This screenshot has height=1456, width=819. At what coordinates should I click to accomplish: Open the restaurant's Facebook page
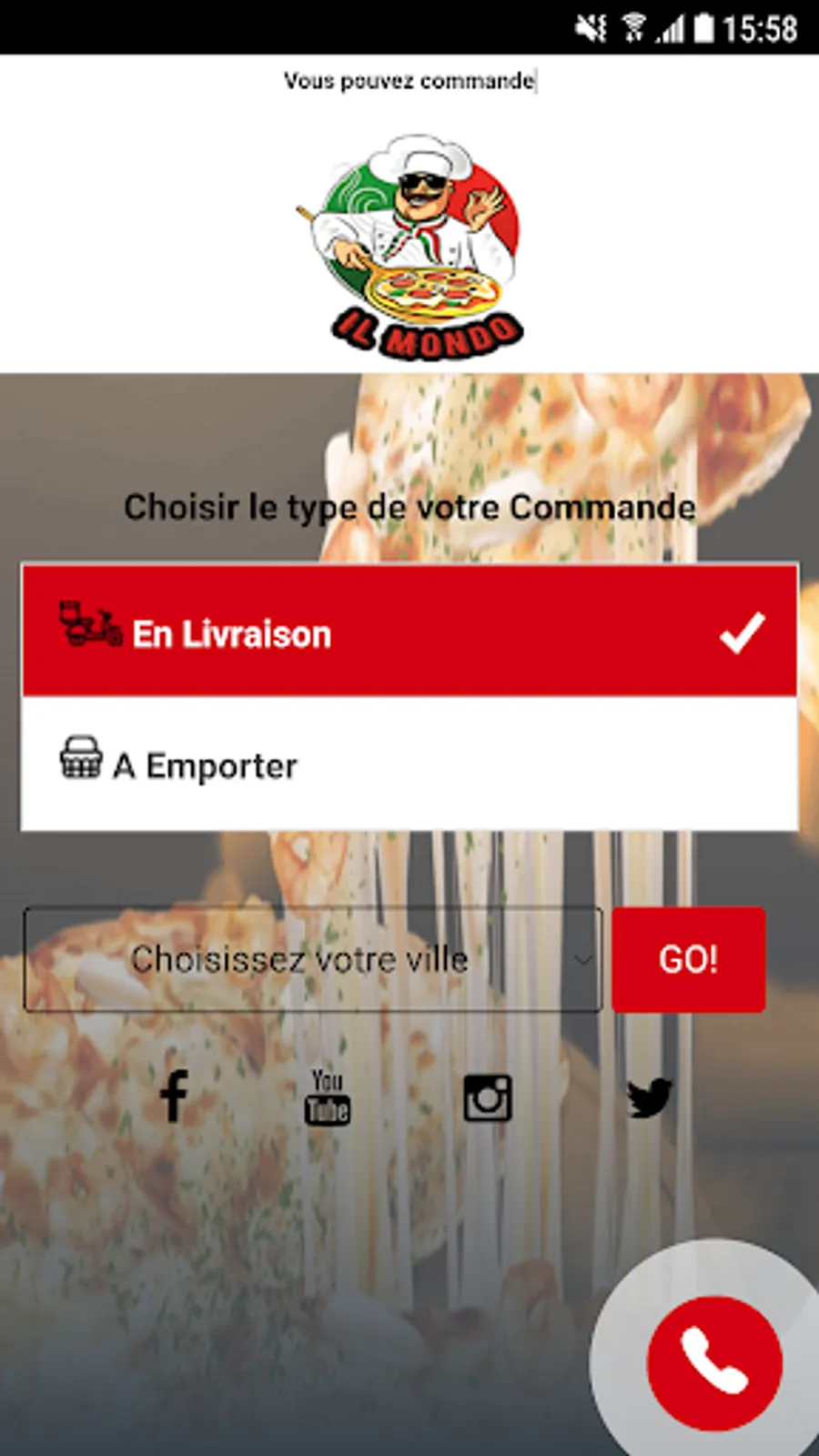point(173,1096)
